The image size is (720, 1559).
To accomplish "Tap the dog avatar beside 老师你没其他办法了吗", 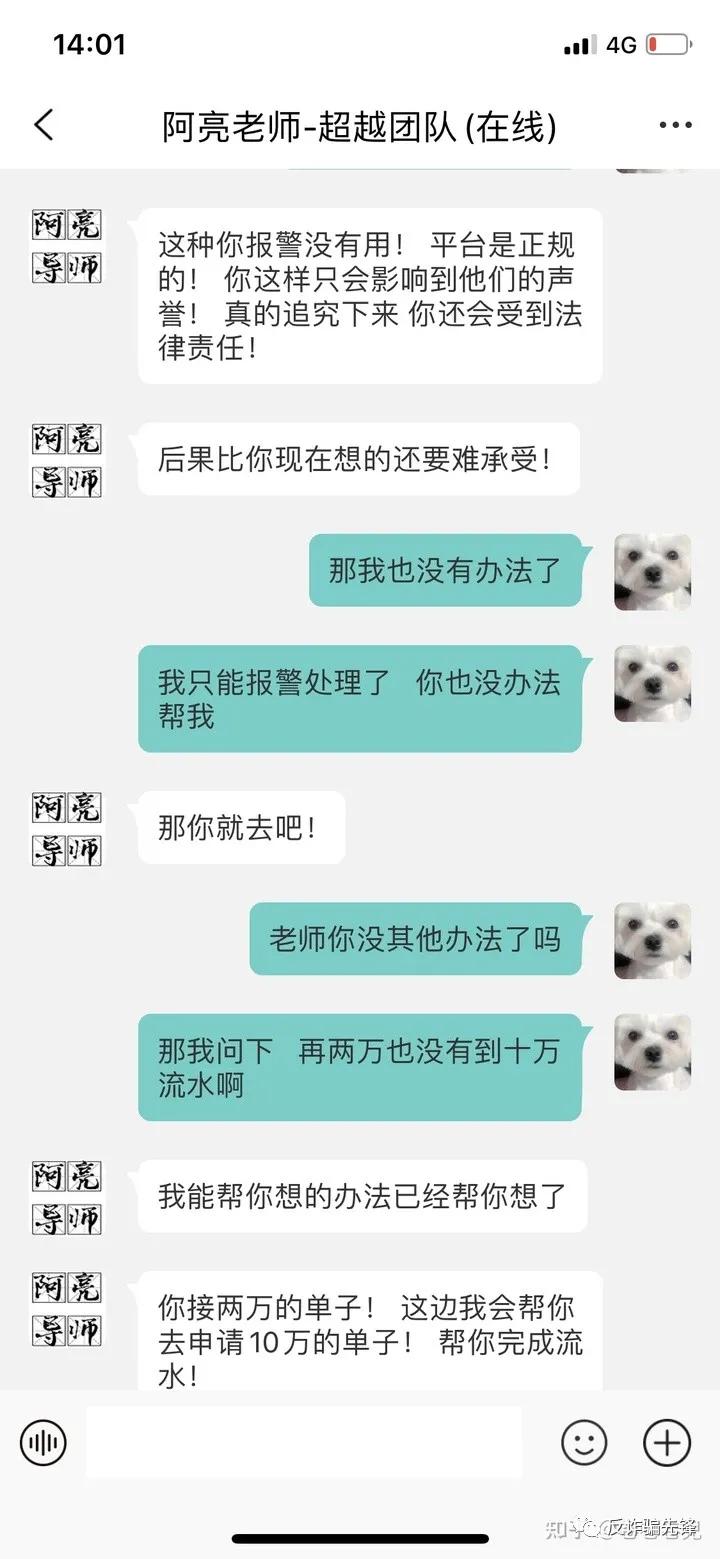I will tap(651, 941).
